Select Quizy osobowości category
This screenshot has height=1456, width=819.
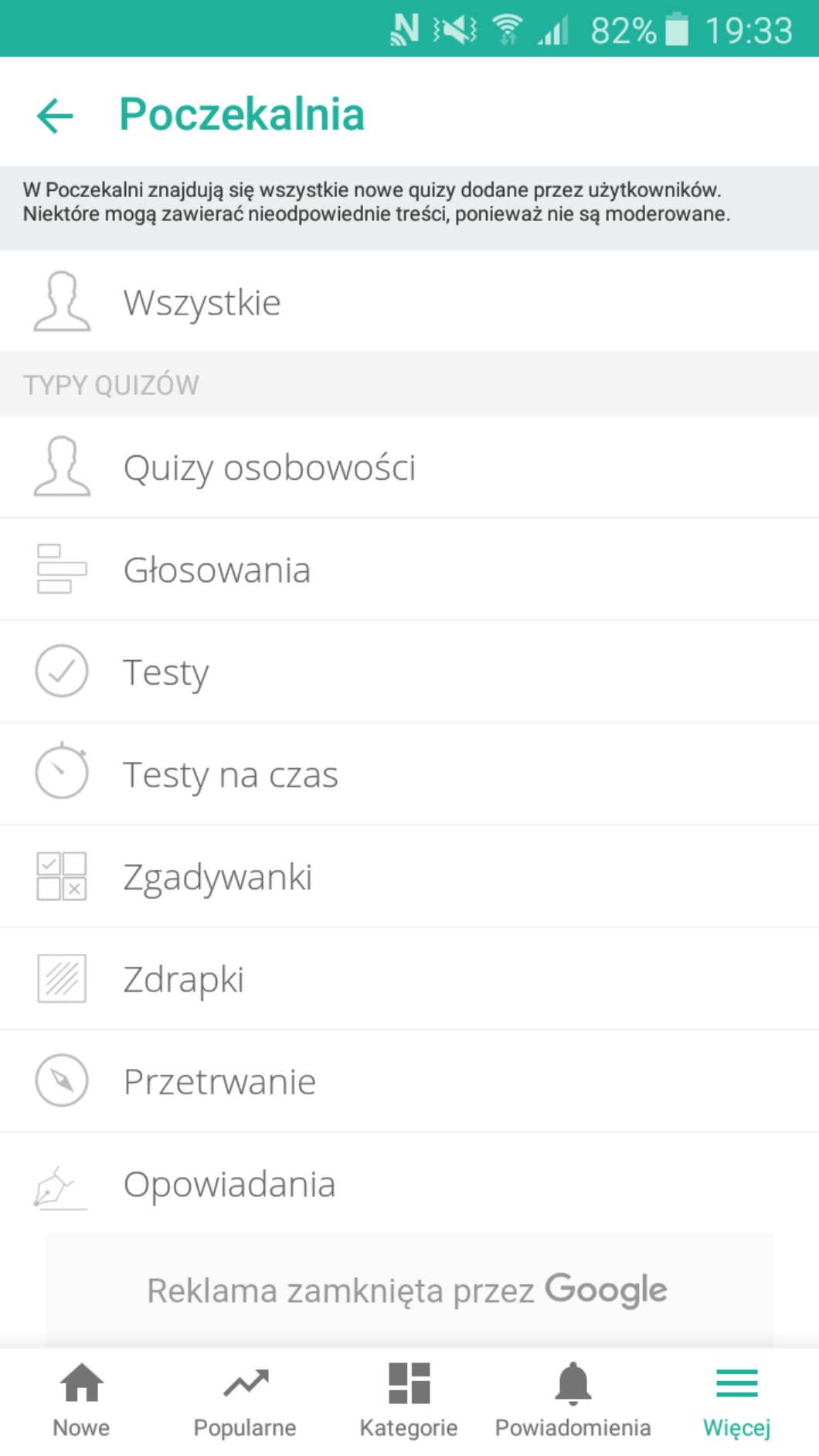click(269, 468)
